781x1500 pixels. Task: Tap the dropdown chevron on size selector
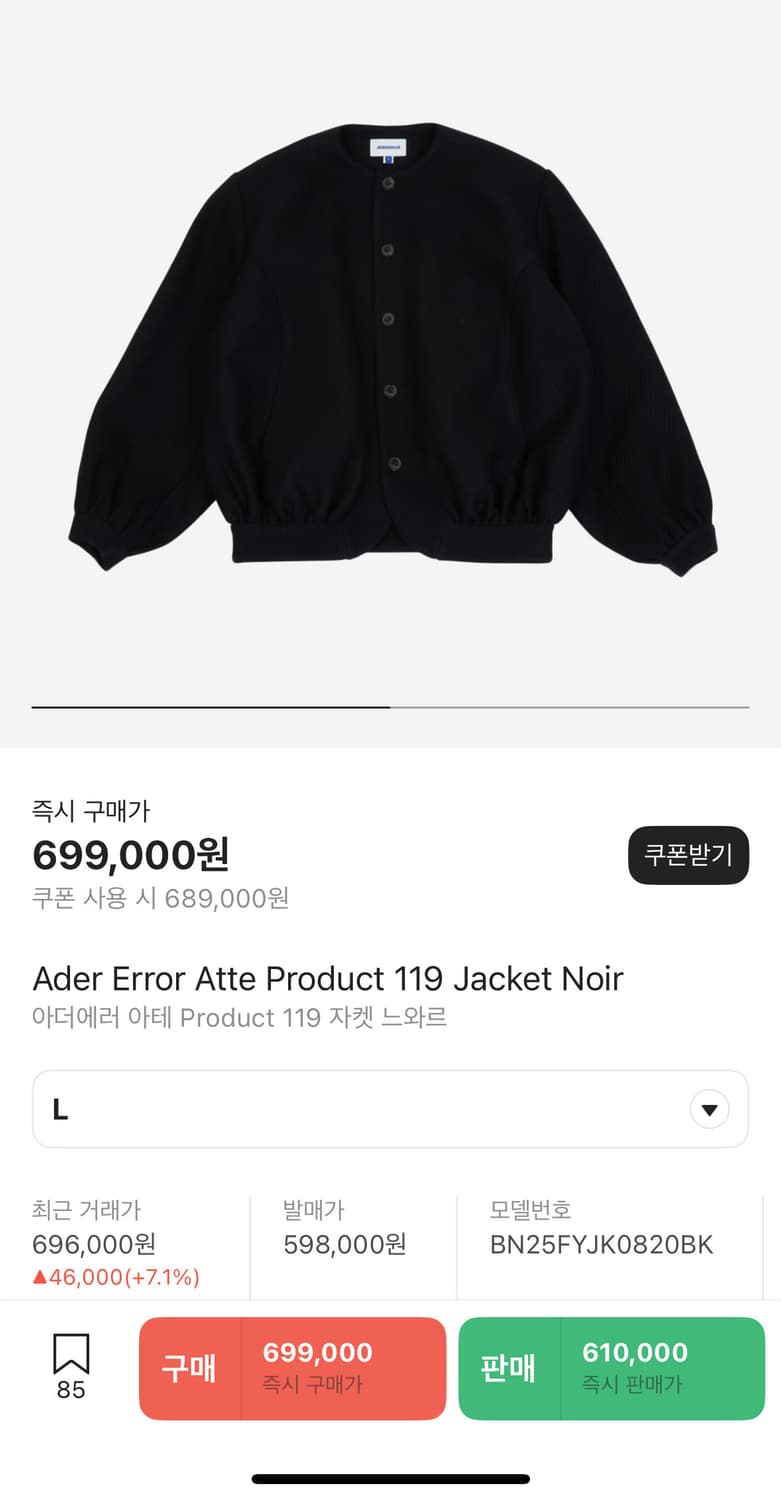click(x=709, y=1109)
